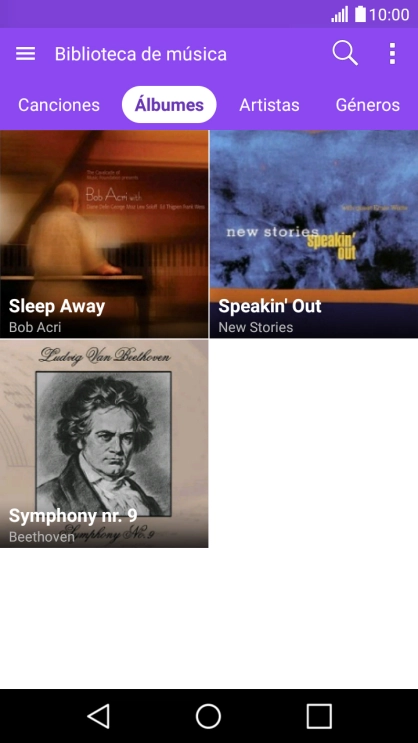Search the music library
The image size is (418, 743).
tap(345, 53)
